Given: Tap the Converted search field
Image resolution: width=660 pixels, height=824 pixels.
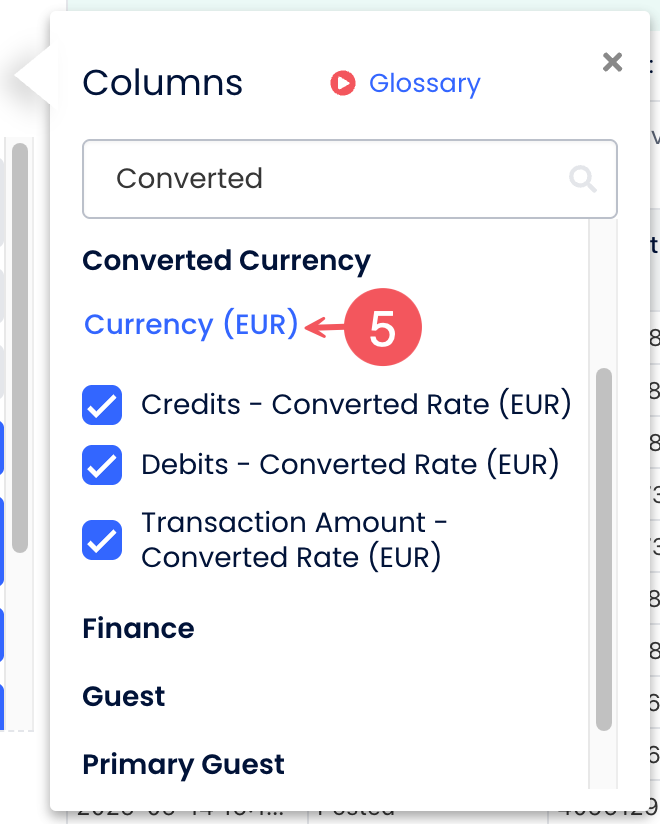Looking at the screenshot, I should (x=330, y=179).
